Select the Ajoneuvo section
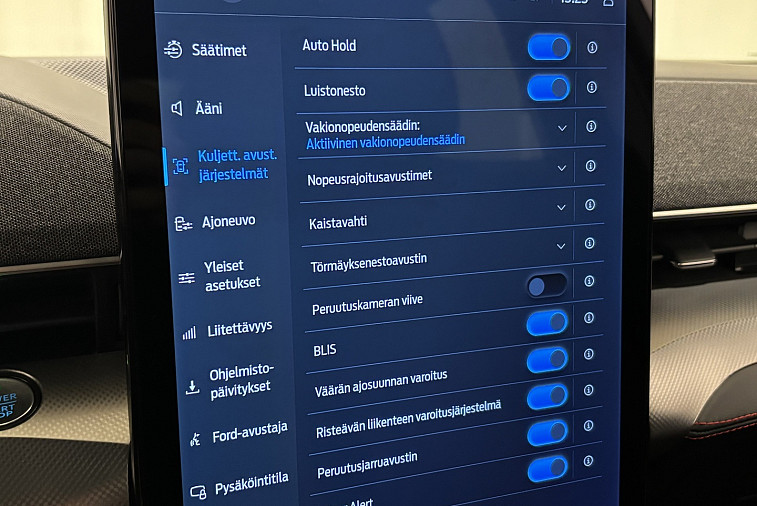The height and width of the screenshot is (506, 757). pos(215,223)
